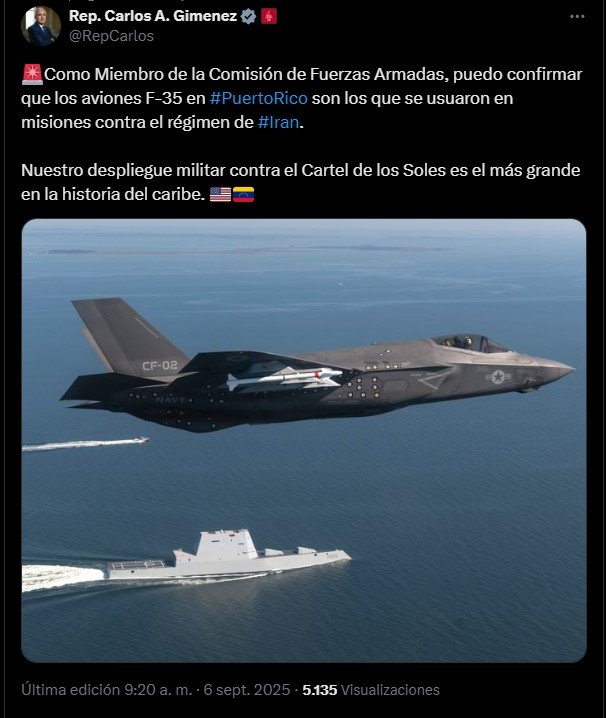Viewport: 606px width, 718px height.
Task: Open the @RepCarlos handle
Action: (x=111, y=36)
